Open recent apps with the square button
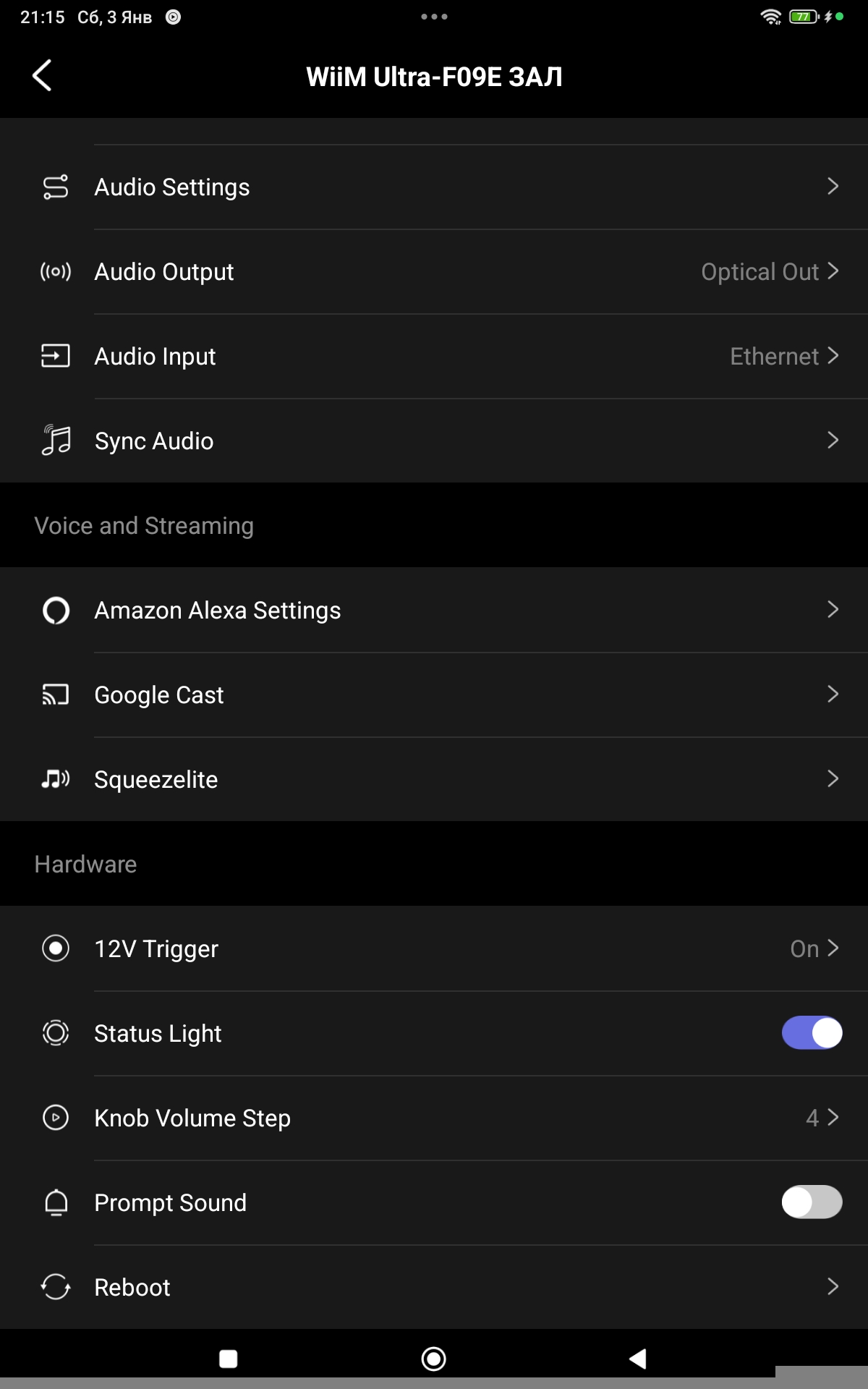This screenshot has height=1389, width=868. pos(229,1359)
